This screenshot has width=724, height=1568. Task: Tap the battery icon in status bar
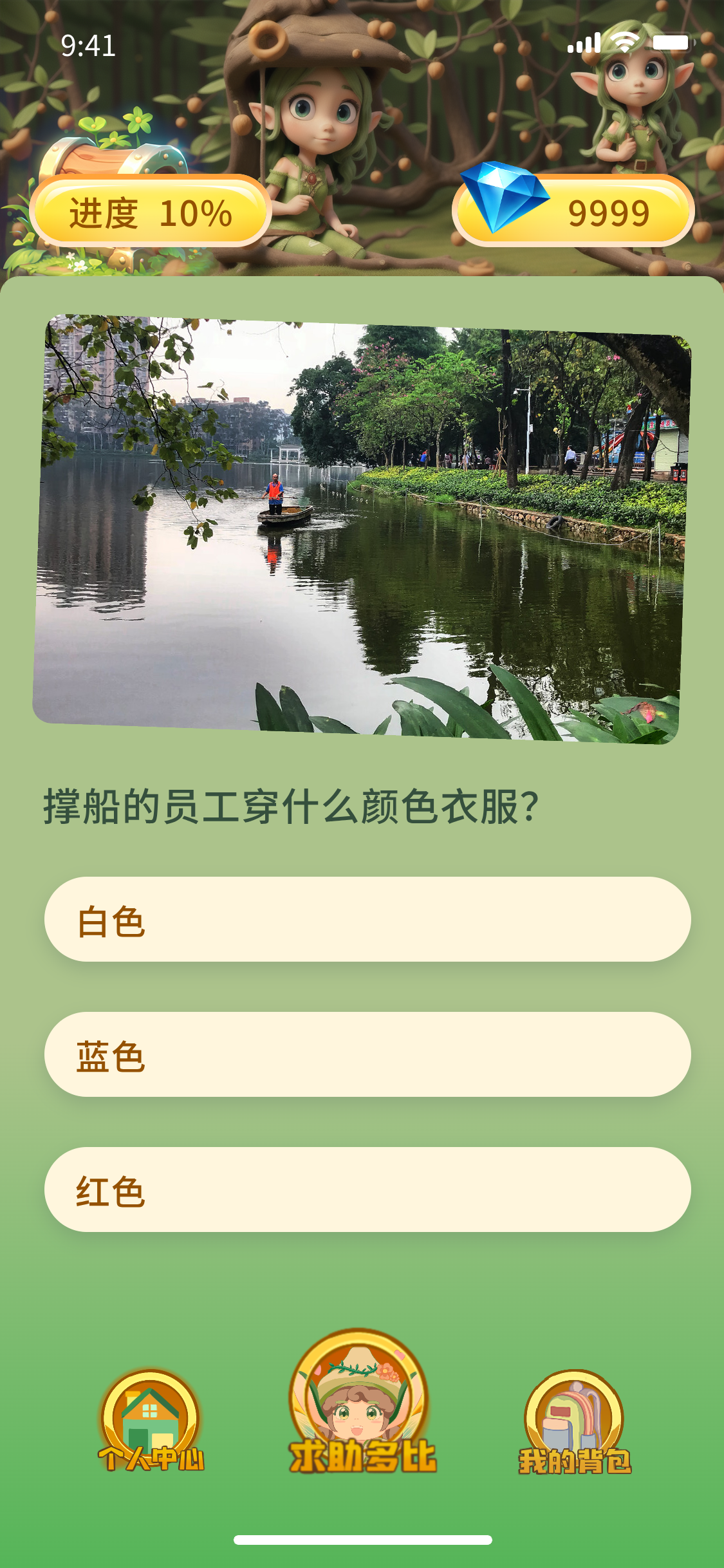pos(671,41)
